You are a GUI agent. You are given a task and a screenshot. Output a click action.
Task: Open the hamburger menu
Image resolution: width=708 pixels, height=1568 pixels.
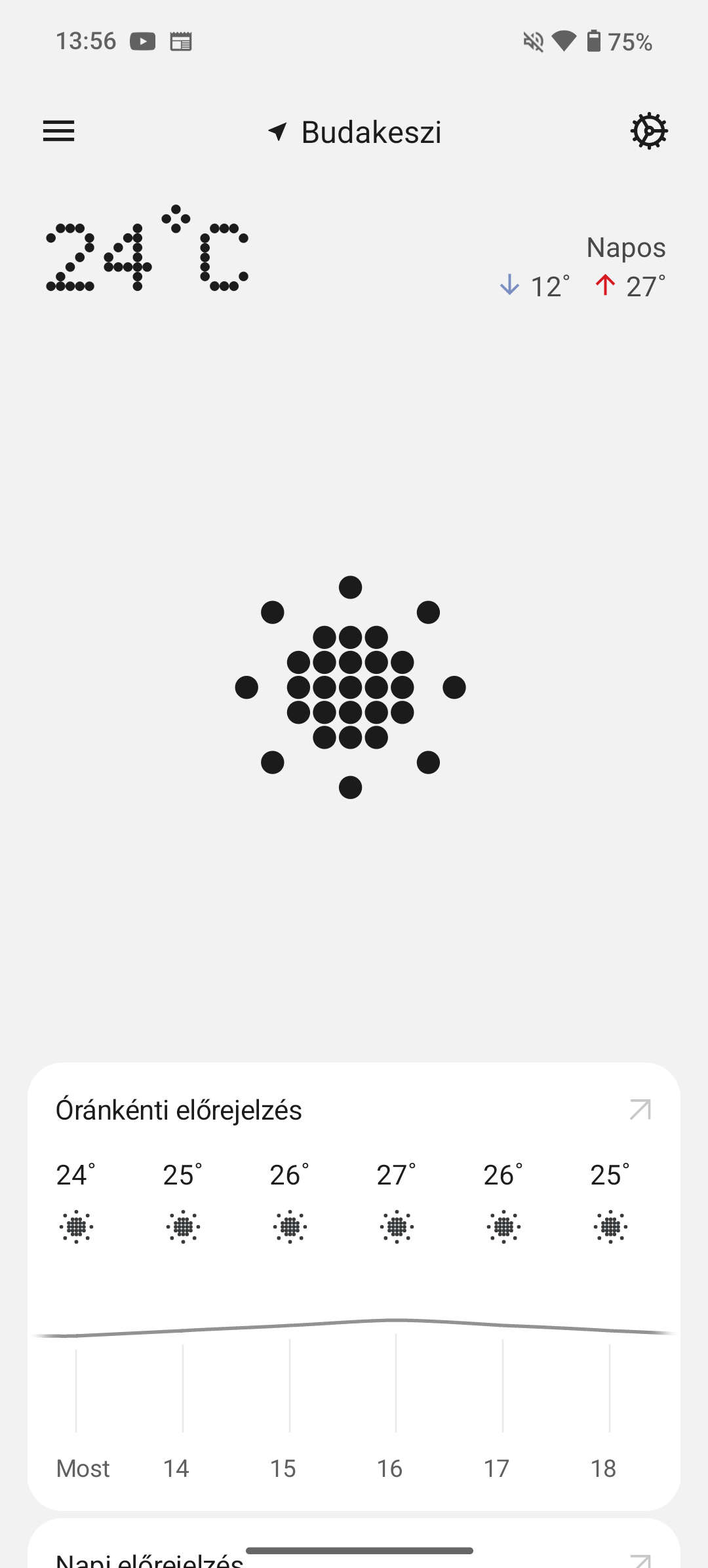58,131
